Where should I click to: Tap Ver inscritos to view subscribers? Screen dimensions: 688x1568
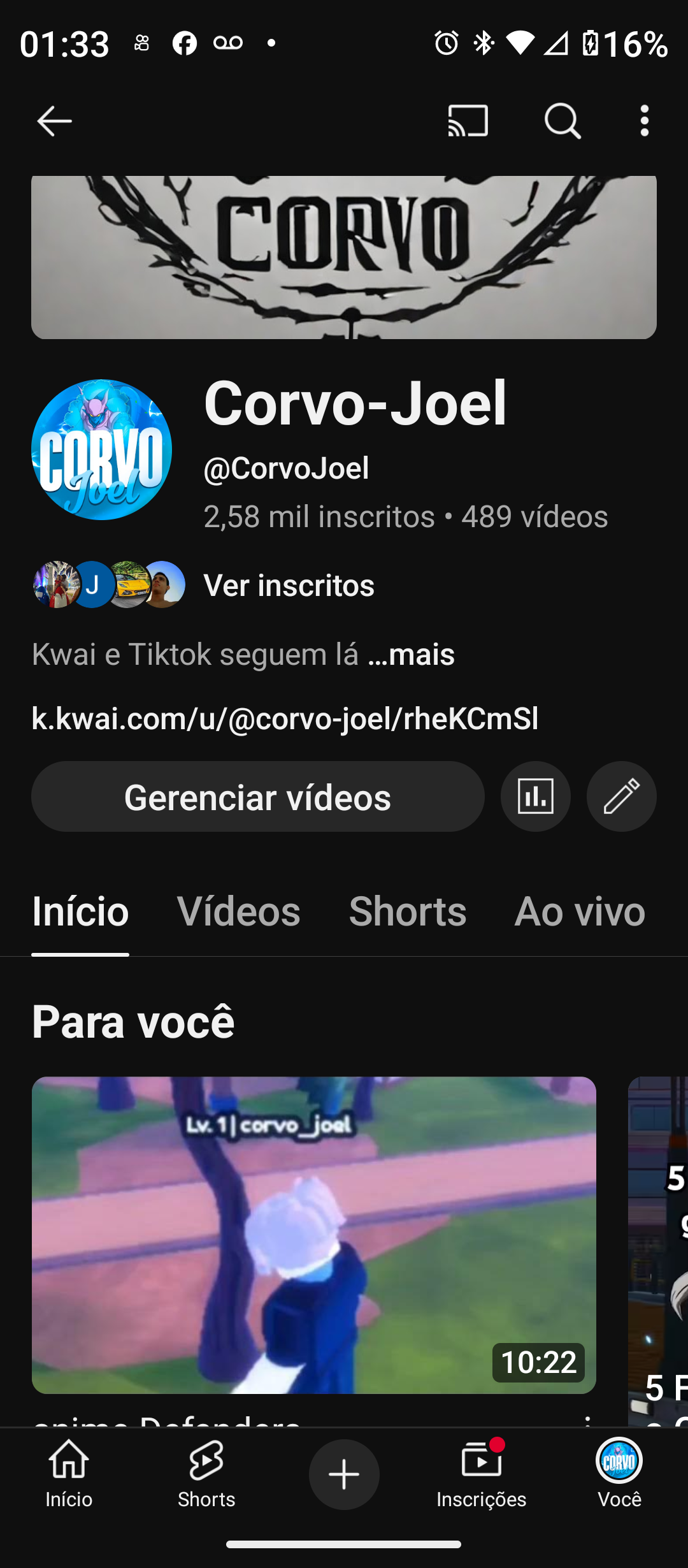[x=289, y=585]
